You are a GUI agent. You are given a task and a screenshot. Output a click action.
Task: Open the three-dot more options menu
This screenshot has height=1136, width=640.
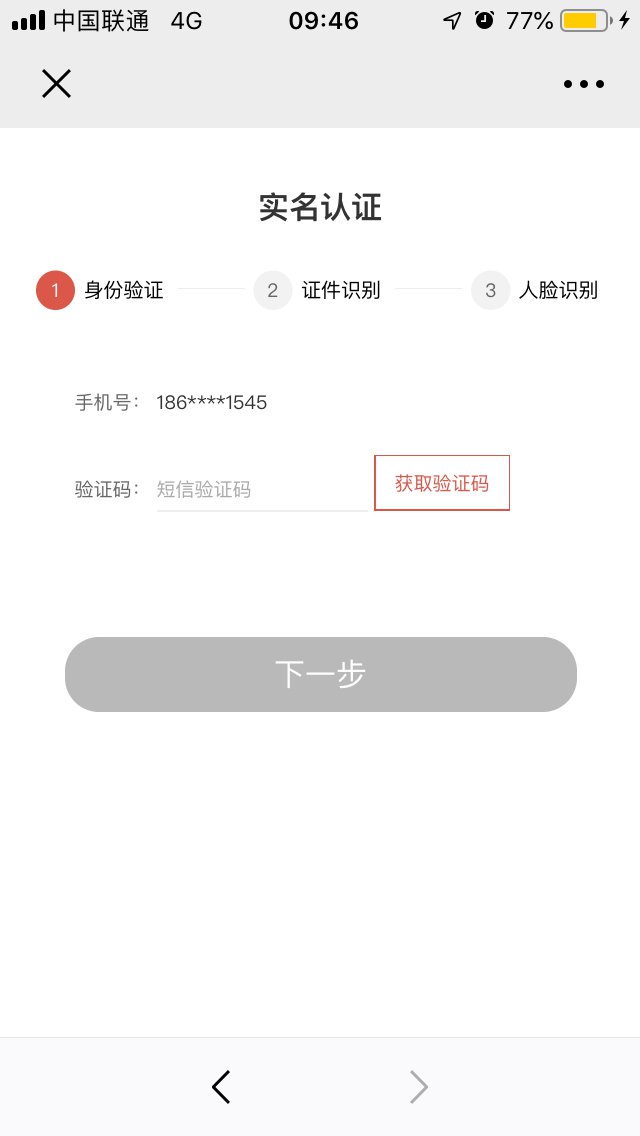584,84
